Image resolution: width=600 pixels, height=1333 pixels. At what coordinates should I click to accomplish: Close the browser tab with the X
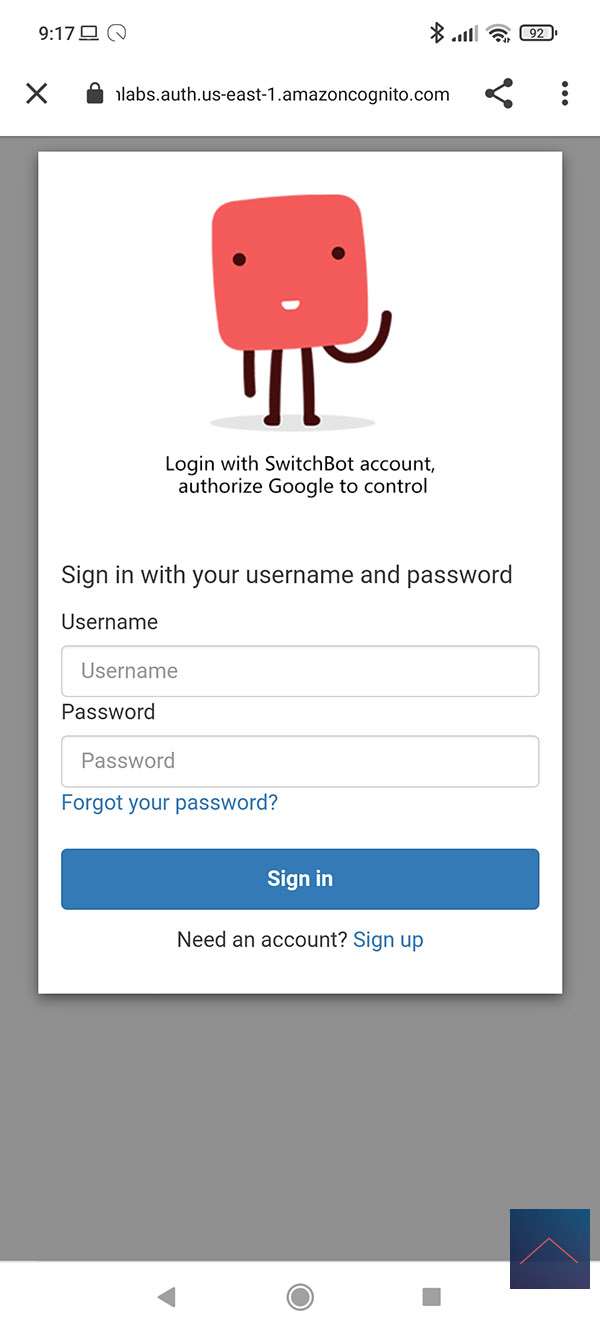point(37,94)
